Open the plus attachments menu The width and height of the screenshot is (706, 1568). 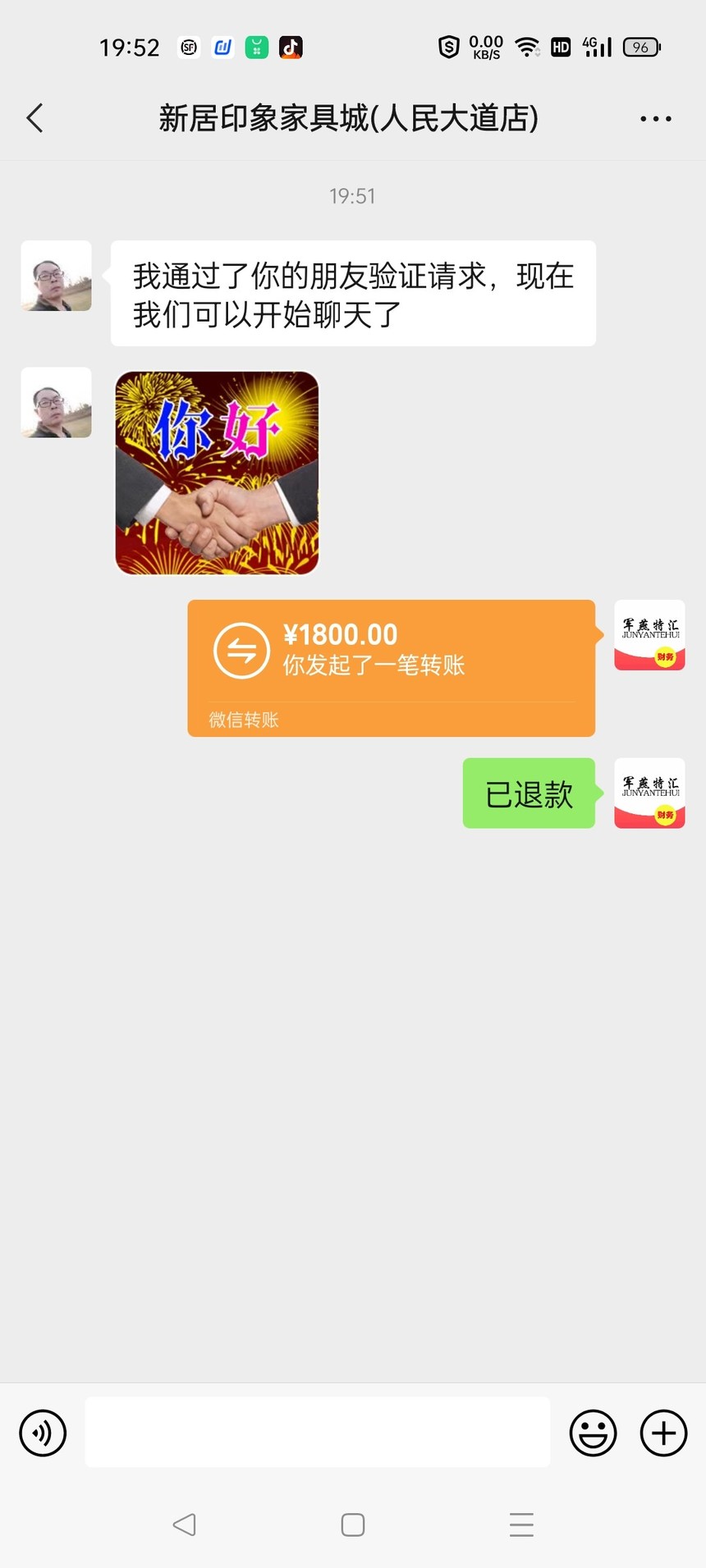click(663, 1433)
